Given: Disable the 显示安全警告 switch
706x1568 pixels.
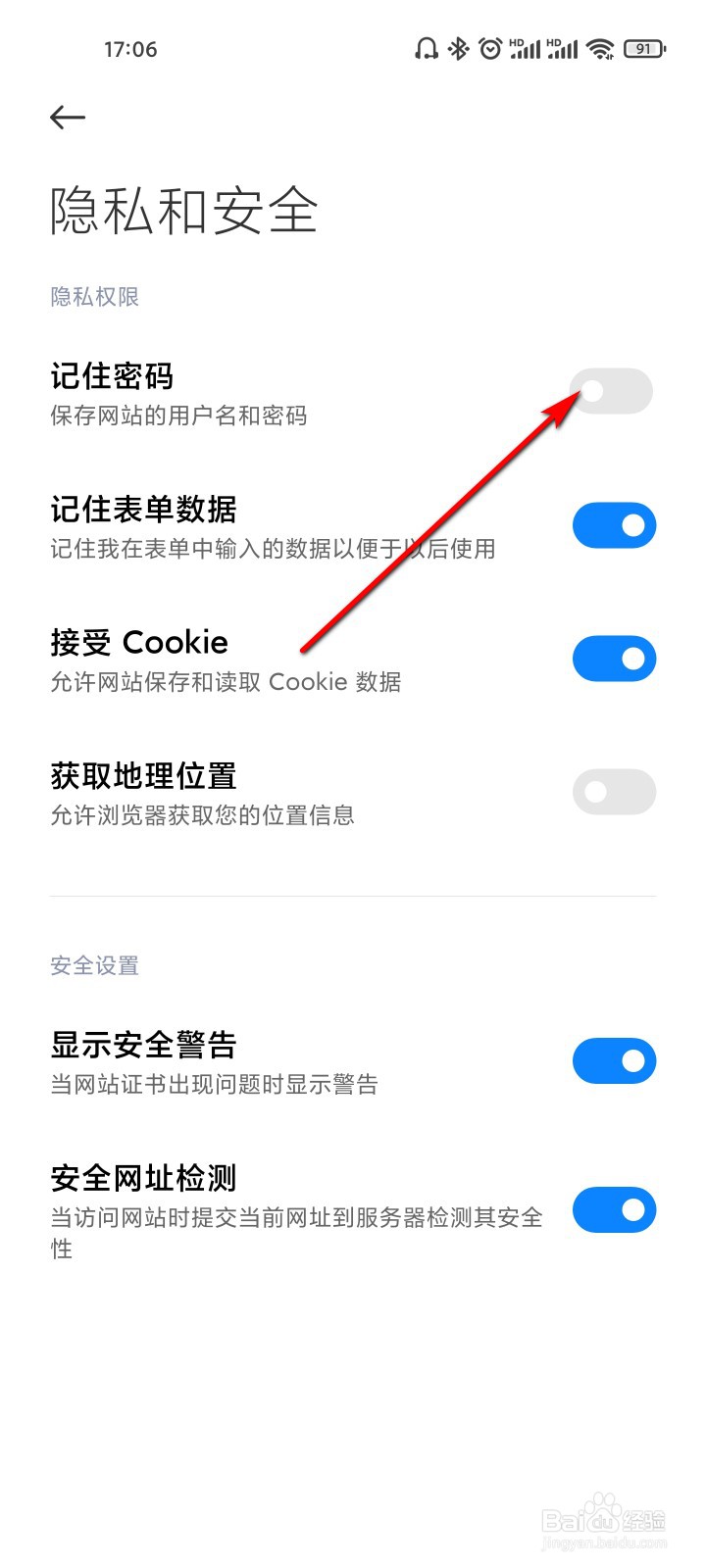Looking at the screenshot, I should pyautogui.click(x=614, y=1061).
